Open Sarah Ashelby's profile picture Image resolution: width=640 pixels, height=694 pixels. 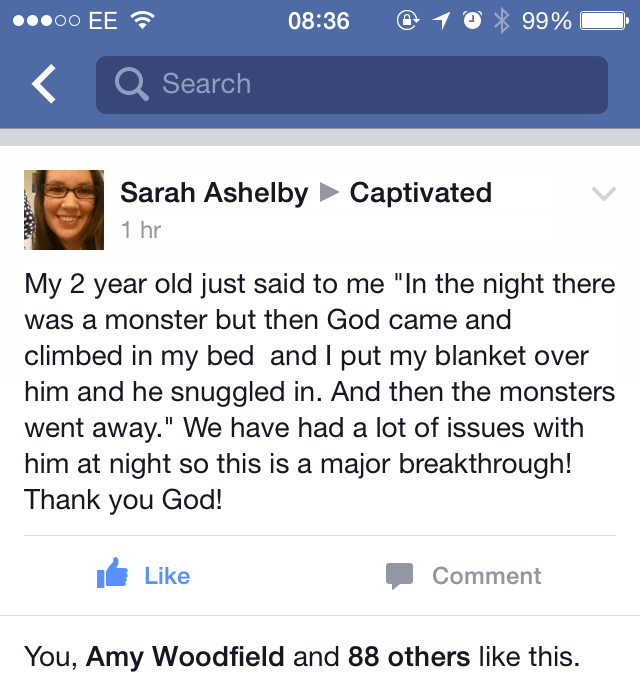[x=64, y=210]
